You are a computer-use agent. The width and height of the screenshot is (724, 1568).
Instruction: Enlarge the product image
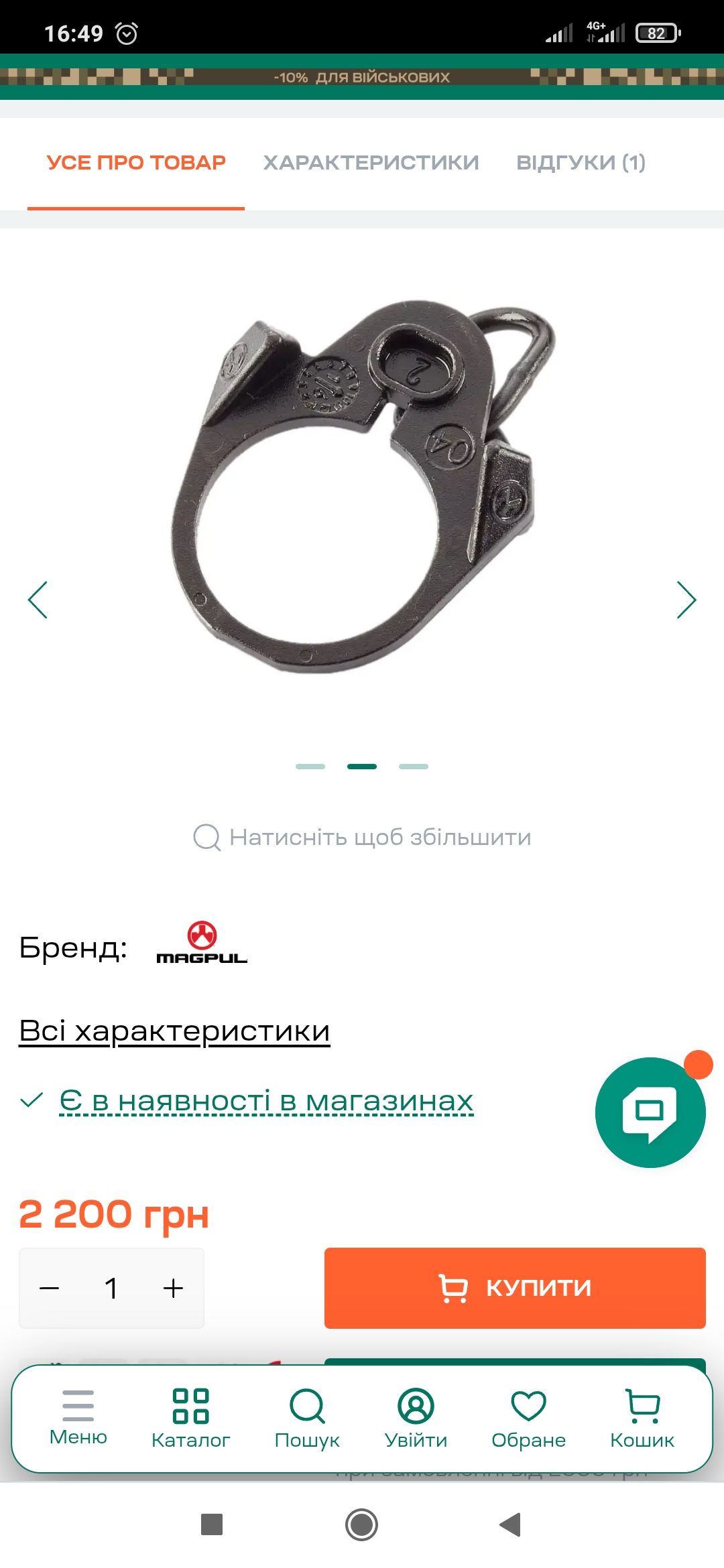coord(362,837)
